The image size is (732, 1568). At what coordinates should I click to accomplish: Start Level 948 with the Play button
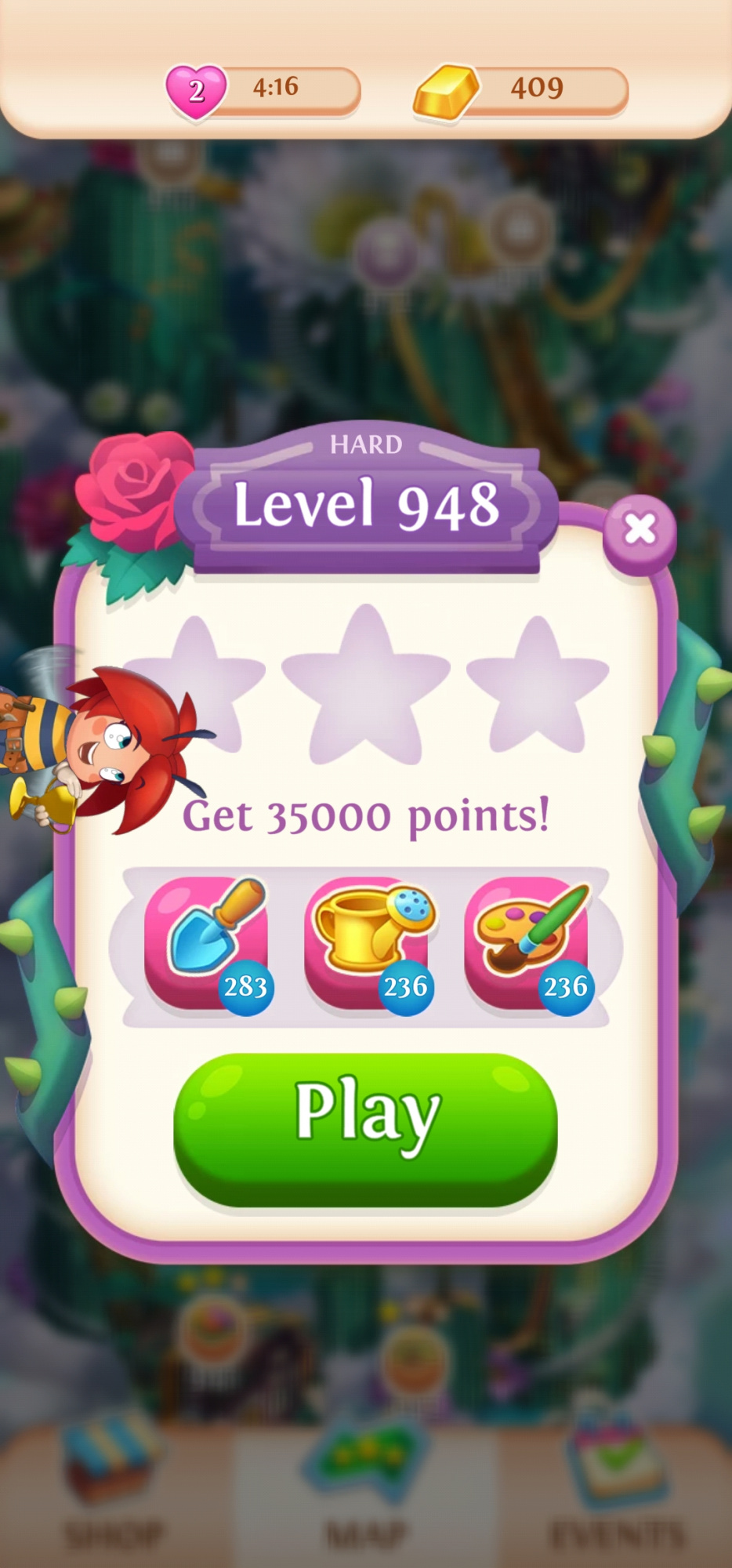365,1127
